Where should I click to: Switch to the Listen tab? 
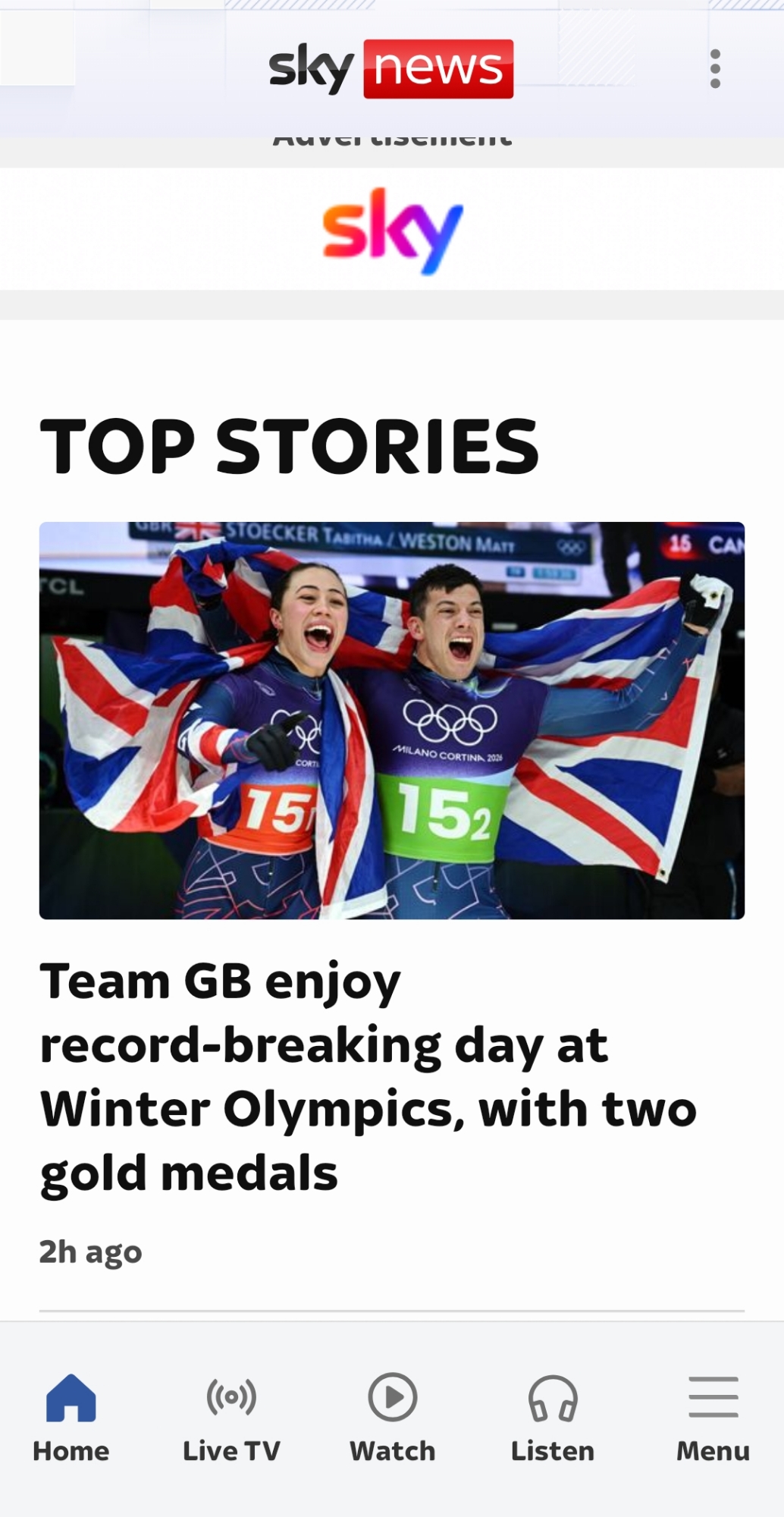coord(553,1417)
